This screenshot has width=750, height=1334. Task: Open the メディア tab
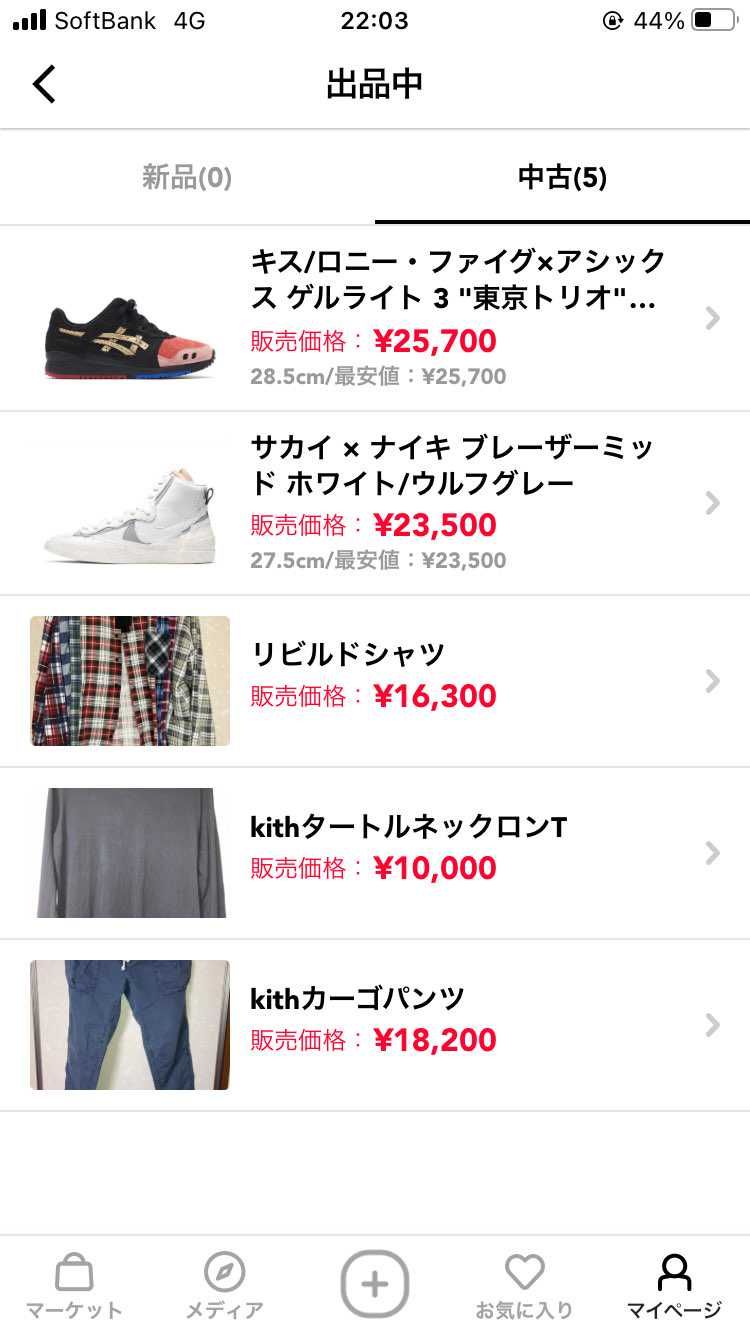(x=224, y=1286)
